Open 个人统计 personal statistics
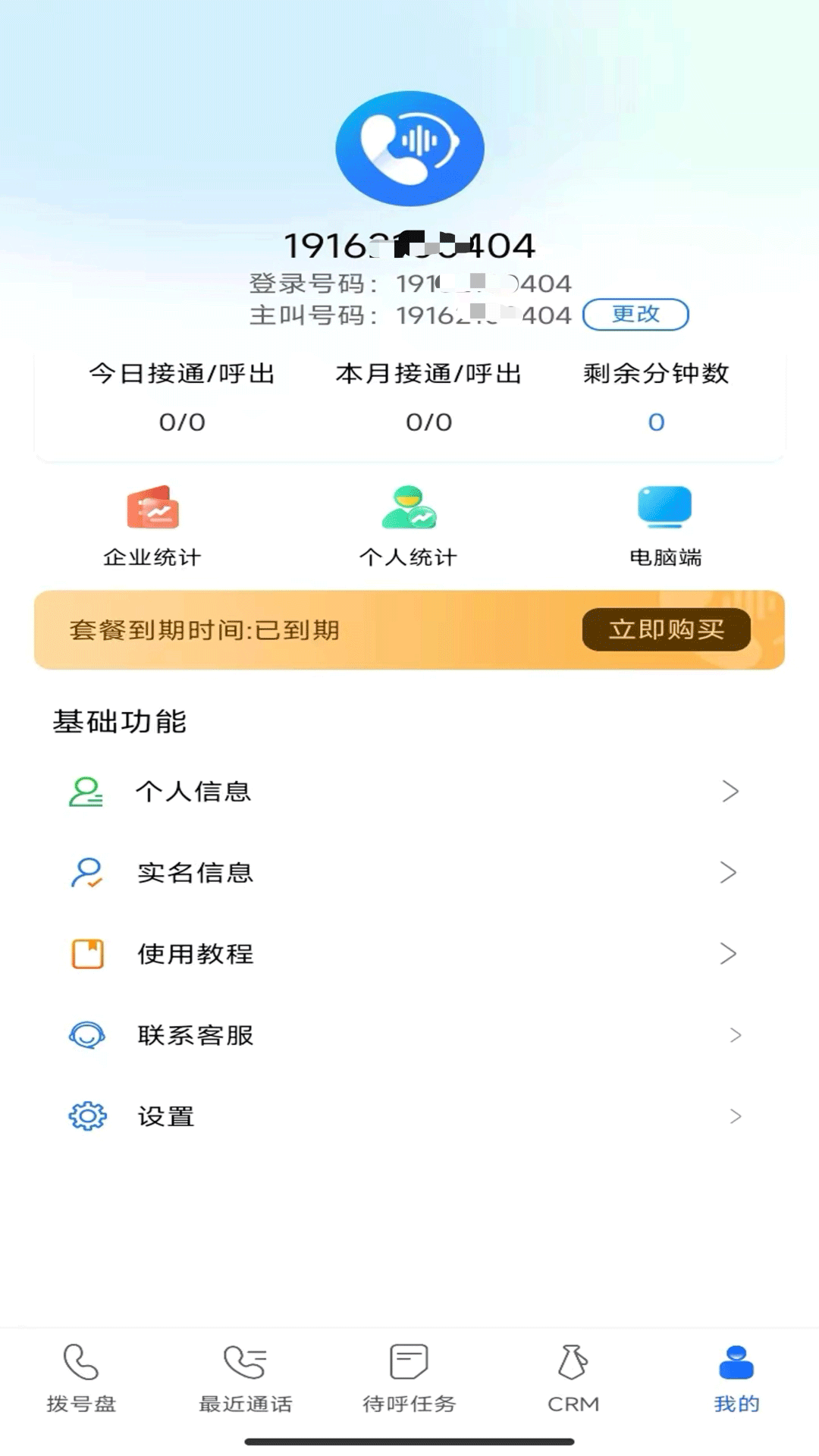This screenshot has height=1456, width=819. point(409,523)
